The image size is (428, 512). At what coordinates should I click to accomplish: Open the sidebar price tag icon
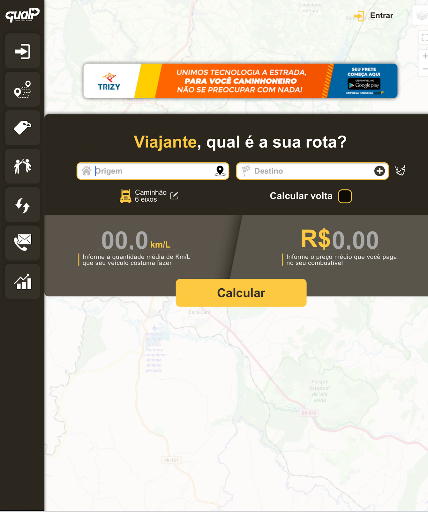pos(22,128)
